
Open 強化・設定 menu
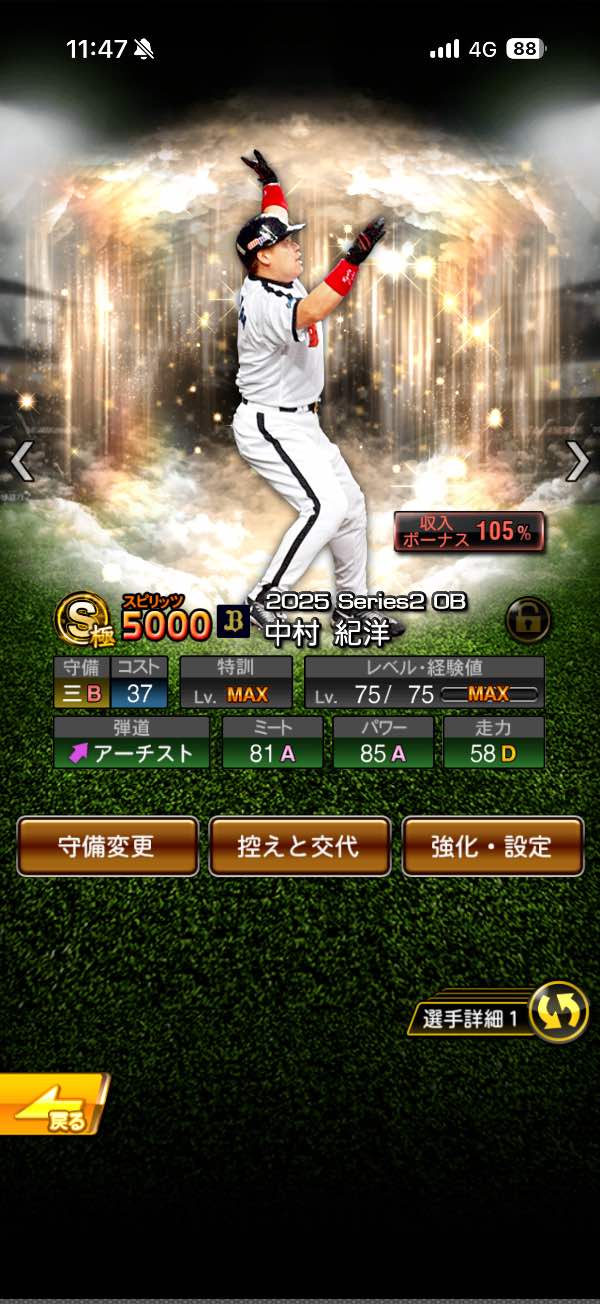pyautogui.click(x=492, y=846)
